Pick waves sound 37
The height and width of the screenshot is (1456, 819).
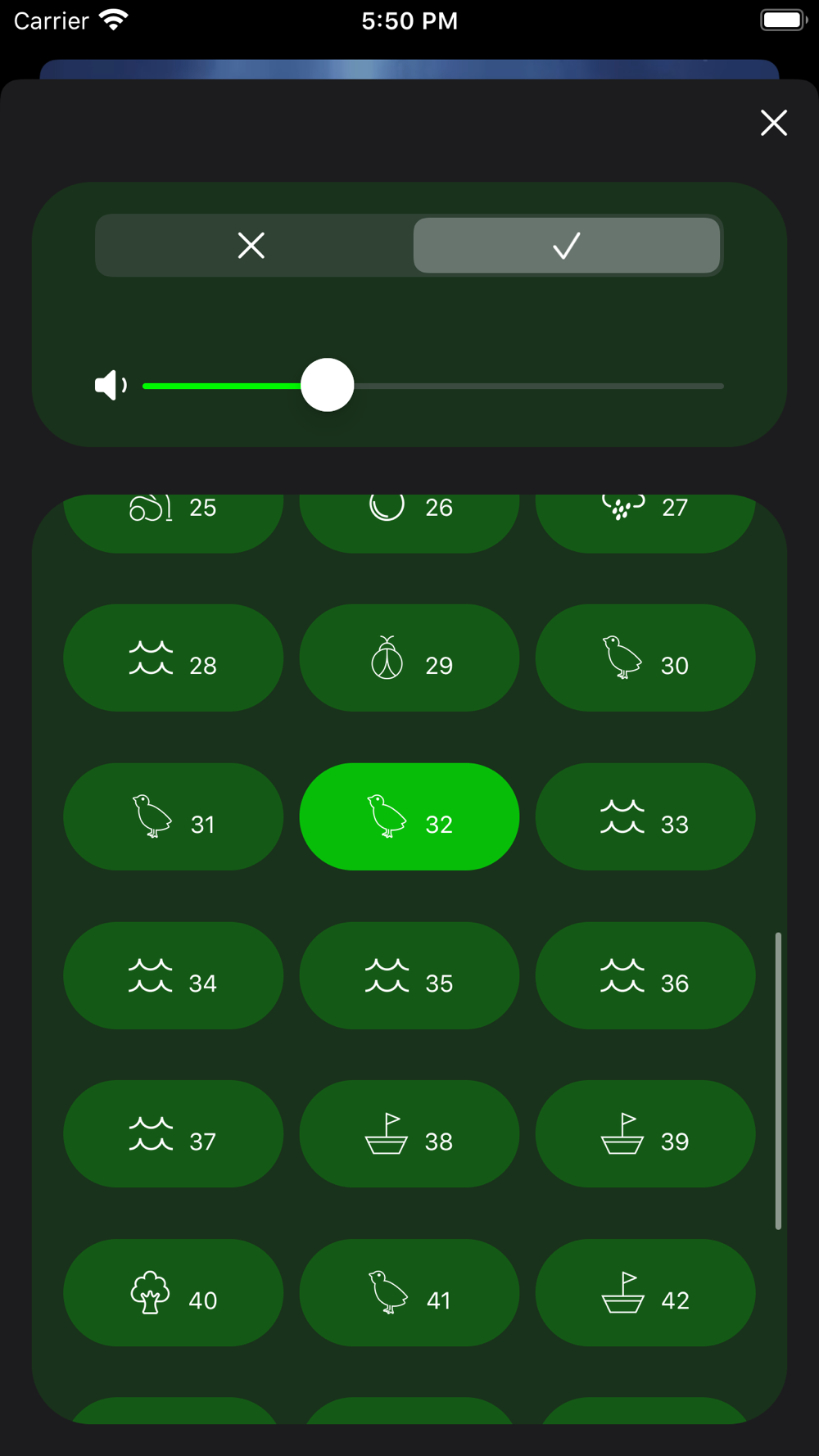click(174, 1133)
